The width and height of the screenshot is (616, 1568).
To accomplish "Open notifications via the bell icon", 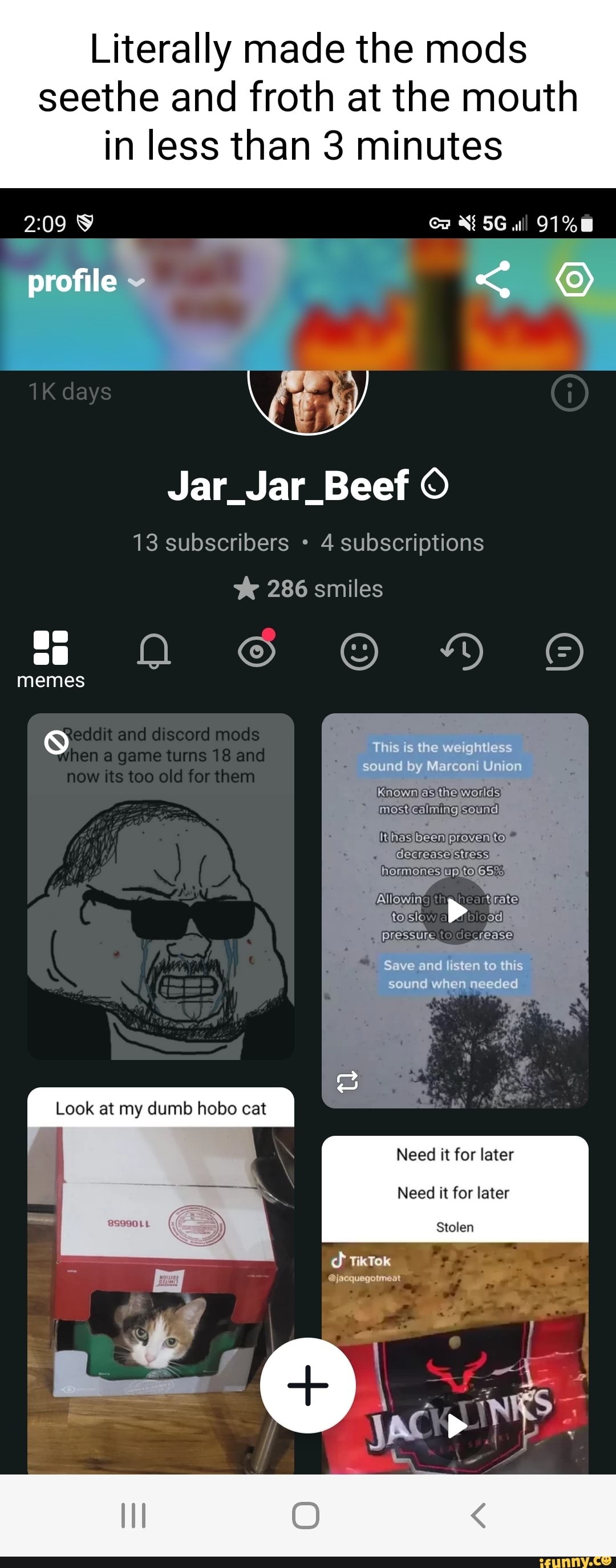I will (153, 651).
